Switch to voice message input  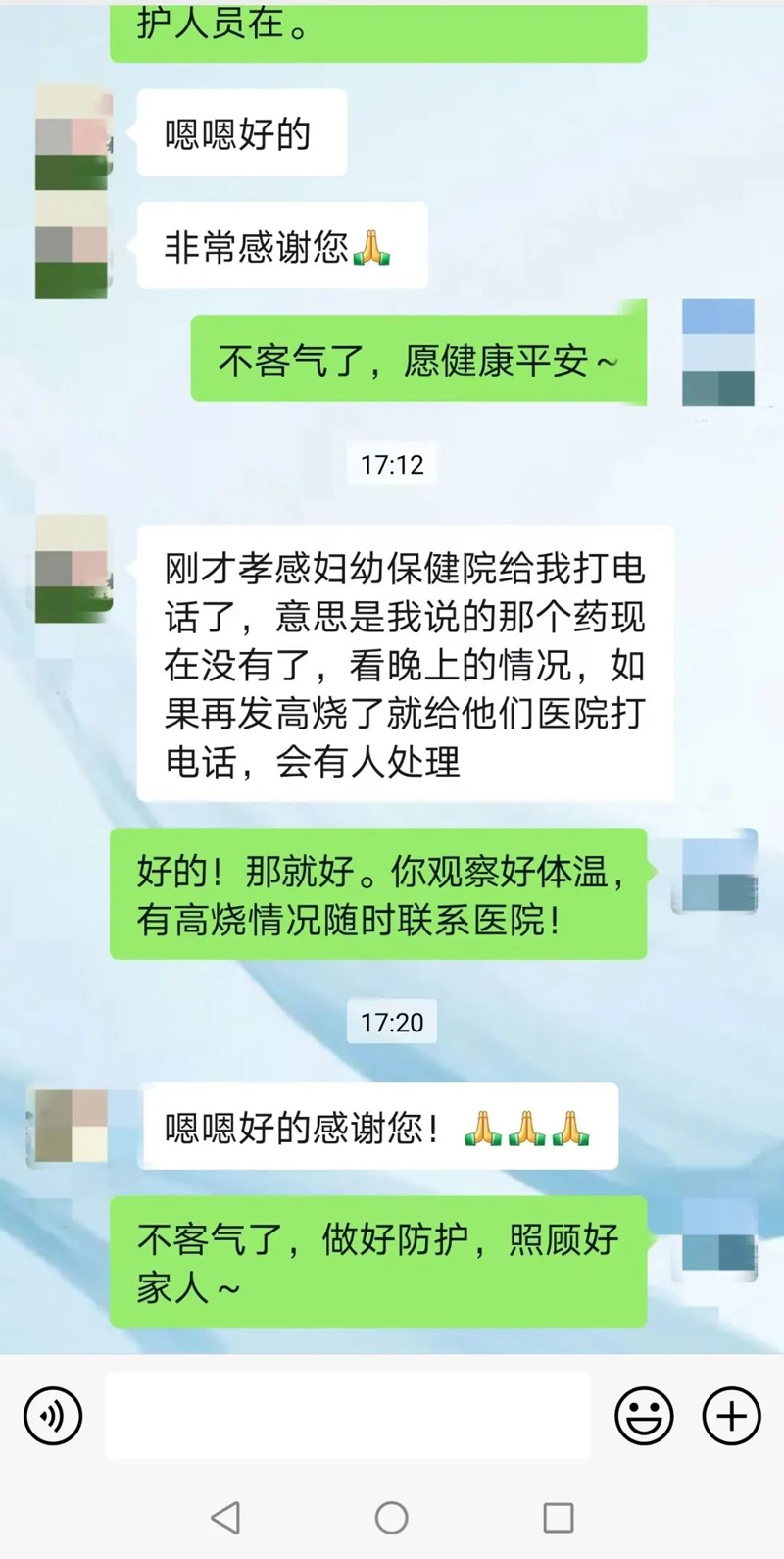[x=53, y=1416]
